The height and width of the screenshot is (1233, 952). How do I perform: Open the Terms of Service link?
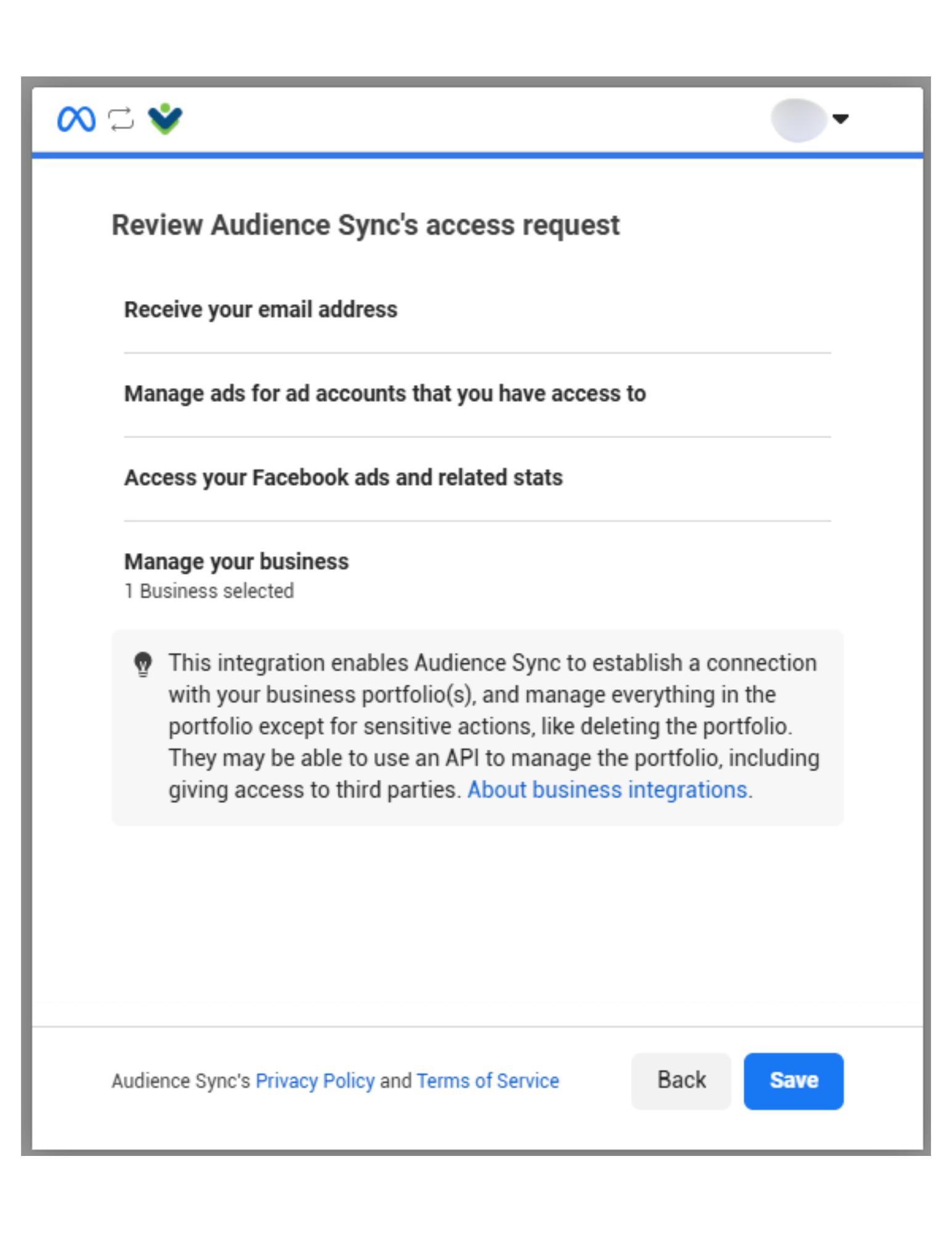point(487,1081)
